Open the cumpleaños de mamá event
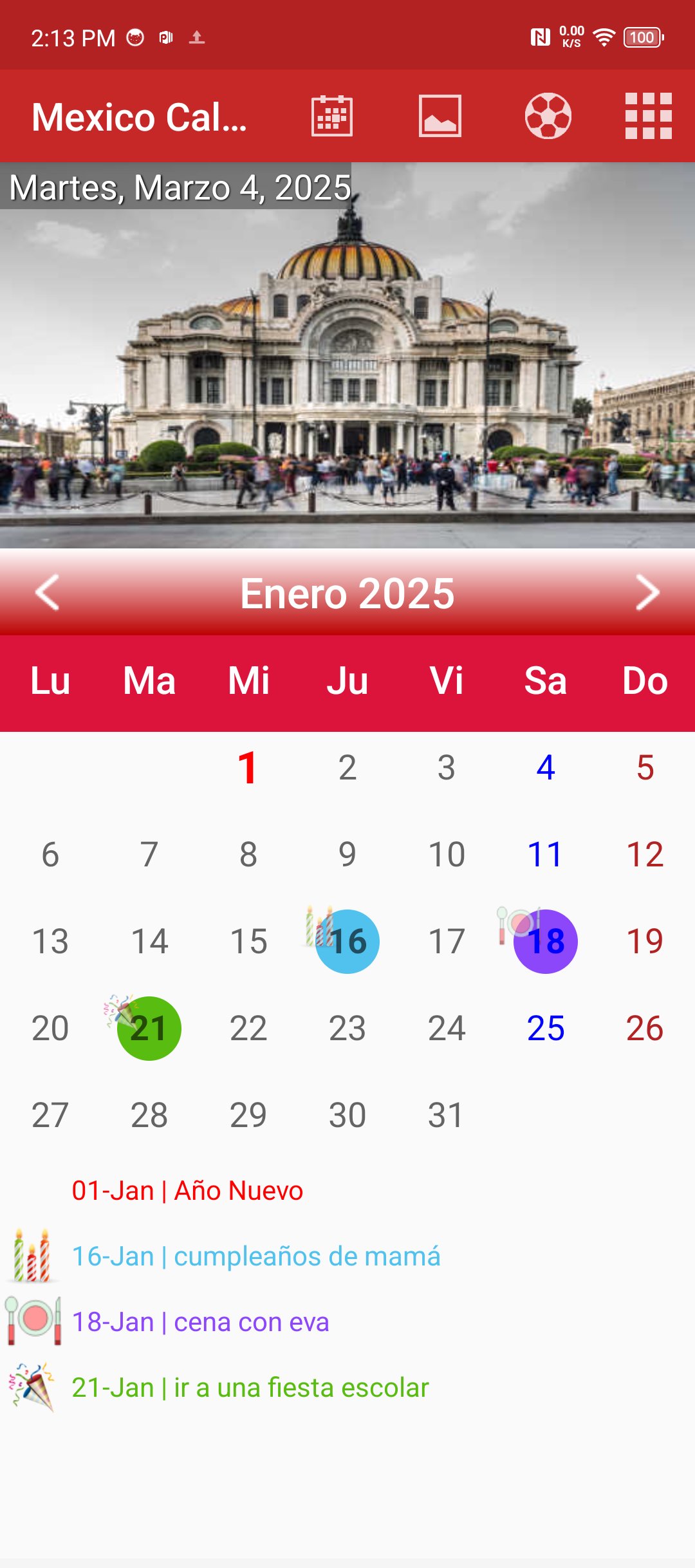695x1568 pixels. [x=256, y=1256]
